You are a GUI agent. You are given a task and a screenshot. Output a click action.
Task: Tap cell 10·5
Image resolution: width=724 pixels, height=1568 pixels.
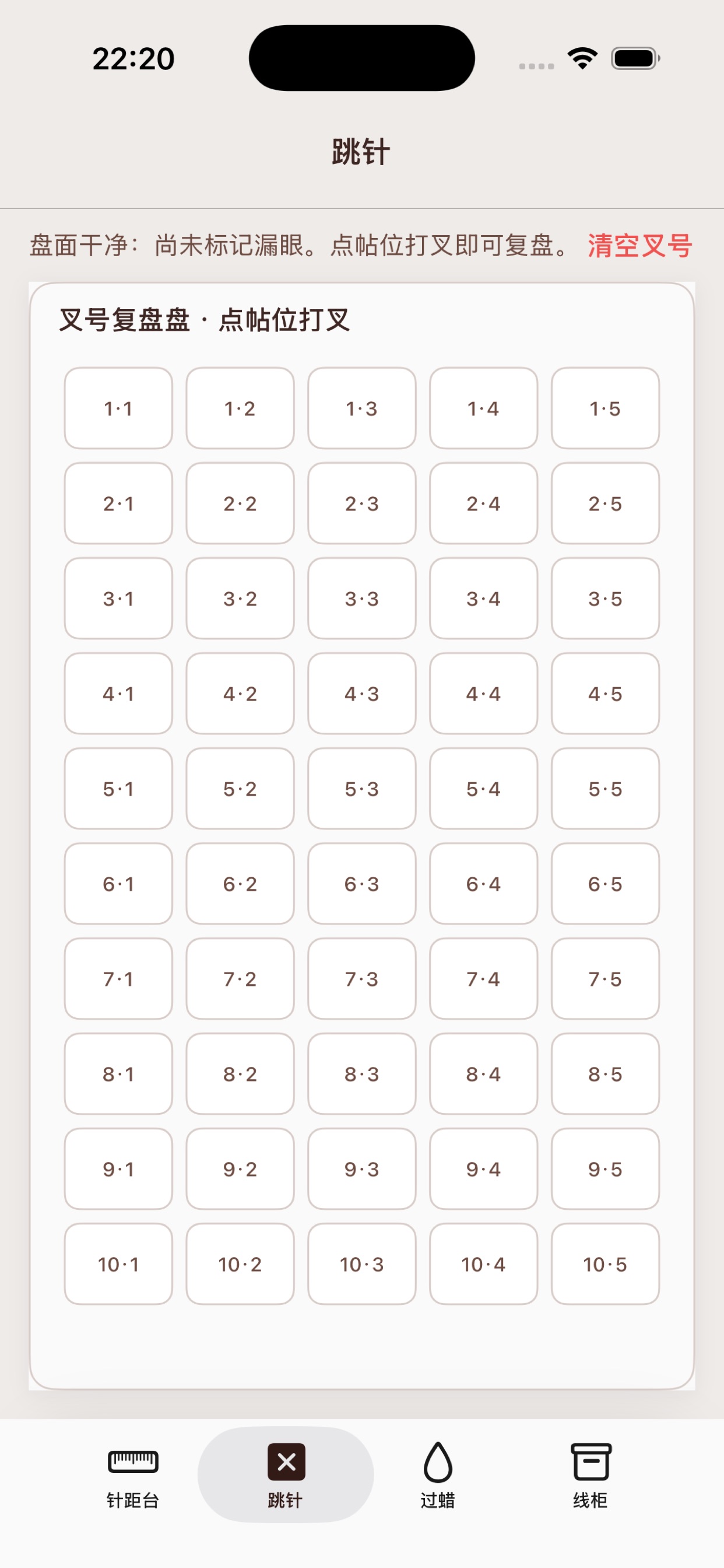click(605, 1264)
